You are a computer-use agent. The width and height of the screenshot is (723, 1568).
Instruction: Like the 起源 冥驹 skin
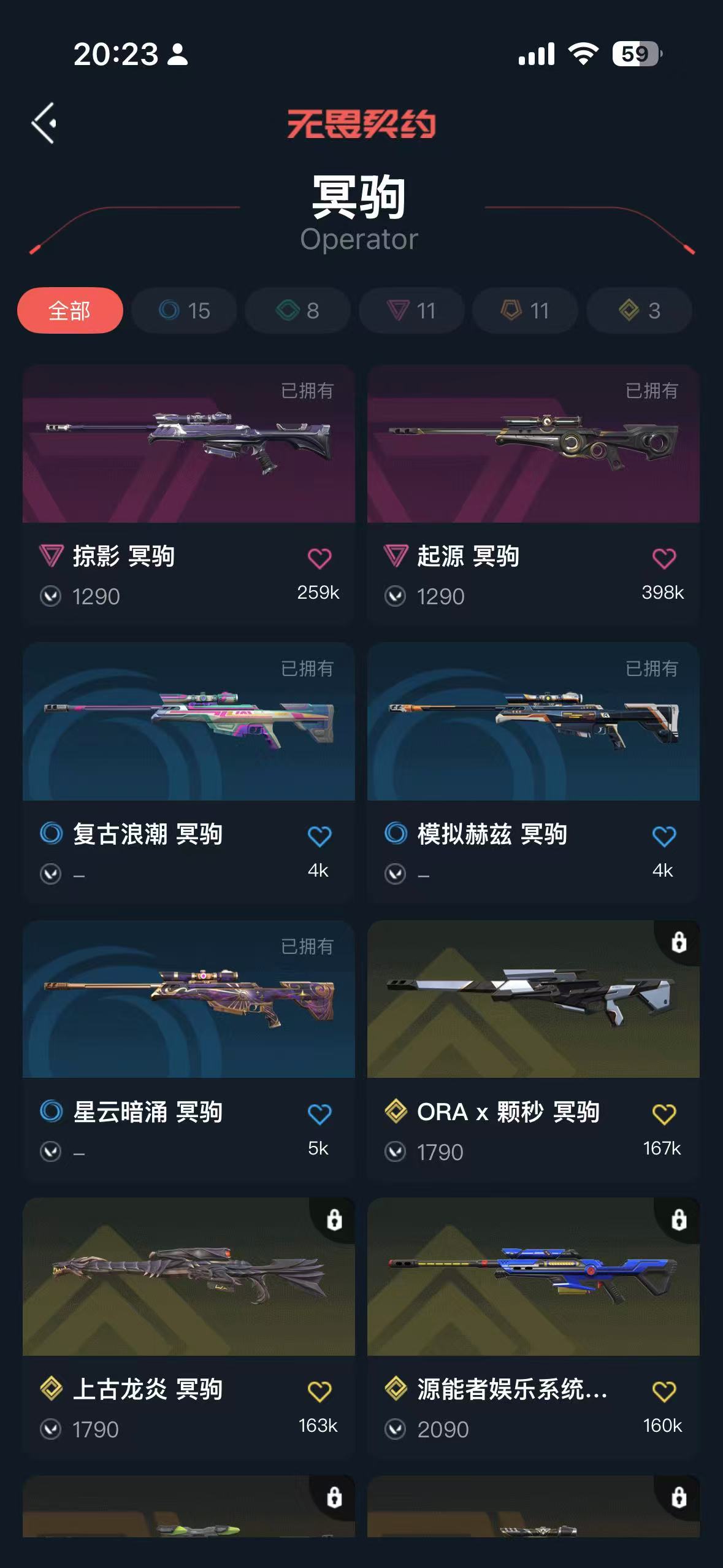pyautogui.click(x=664, y=558)
